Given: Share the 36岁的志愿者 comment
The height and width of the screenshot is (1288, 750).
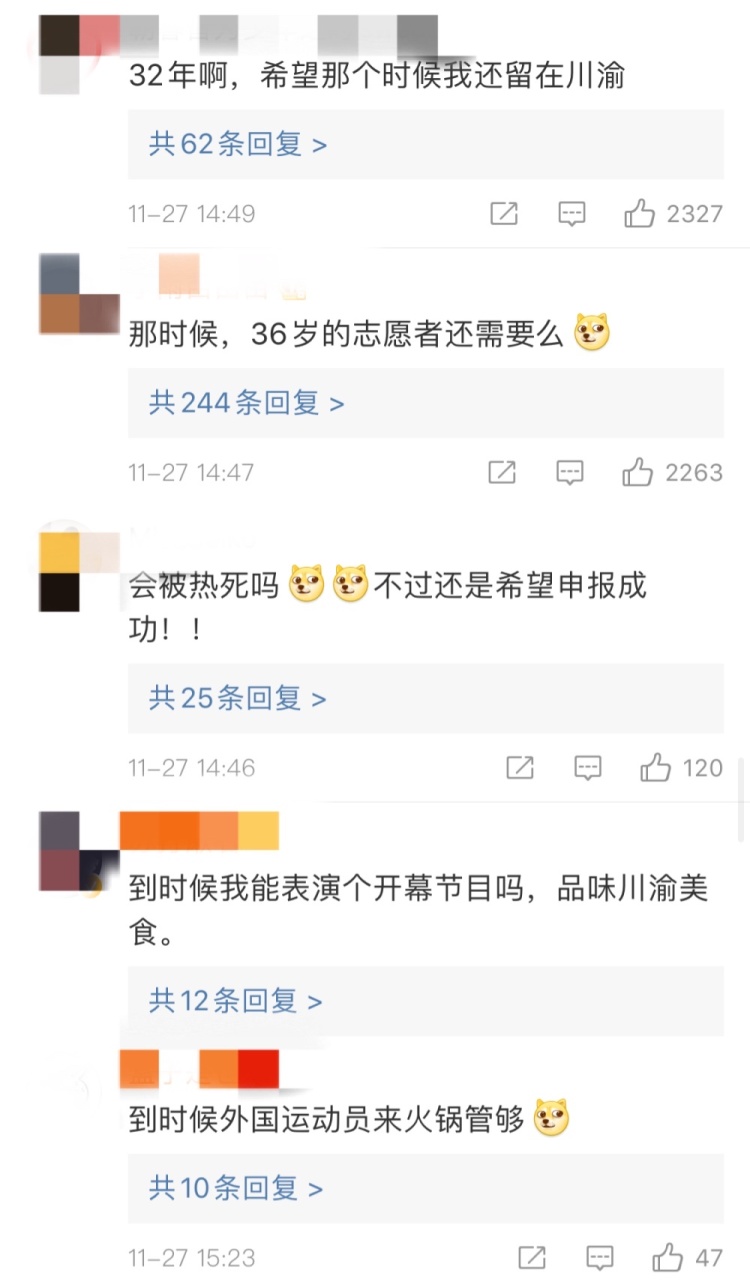Looking at the screenshot, I should (x=502, y=472).
